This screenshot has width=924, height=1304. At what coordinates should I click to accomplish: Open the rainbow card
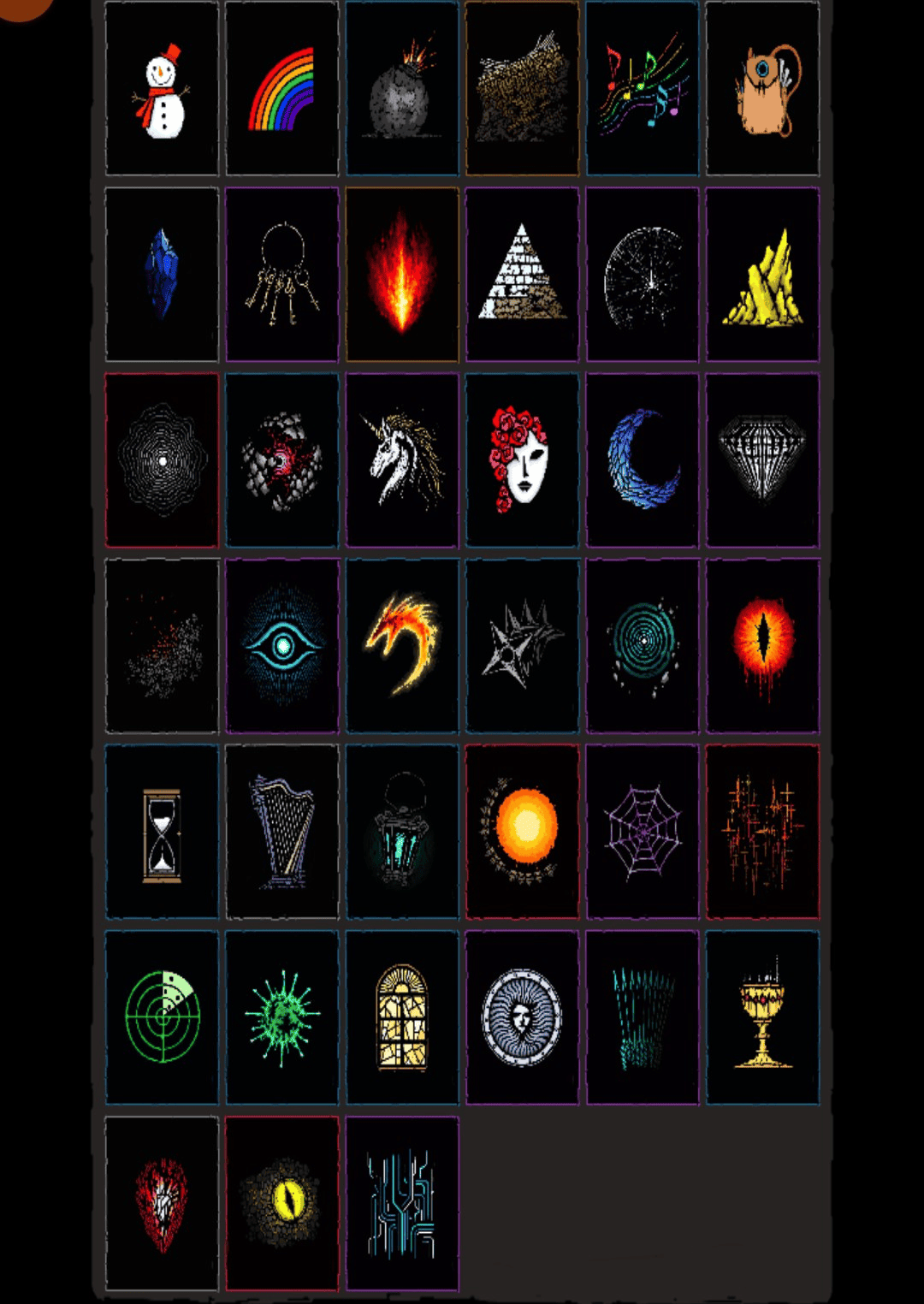pyautogui.click(x=281, y=89)
